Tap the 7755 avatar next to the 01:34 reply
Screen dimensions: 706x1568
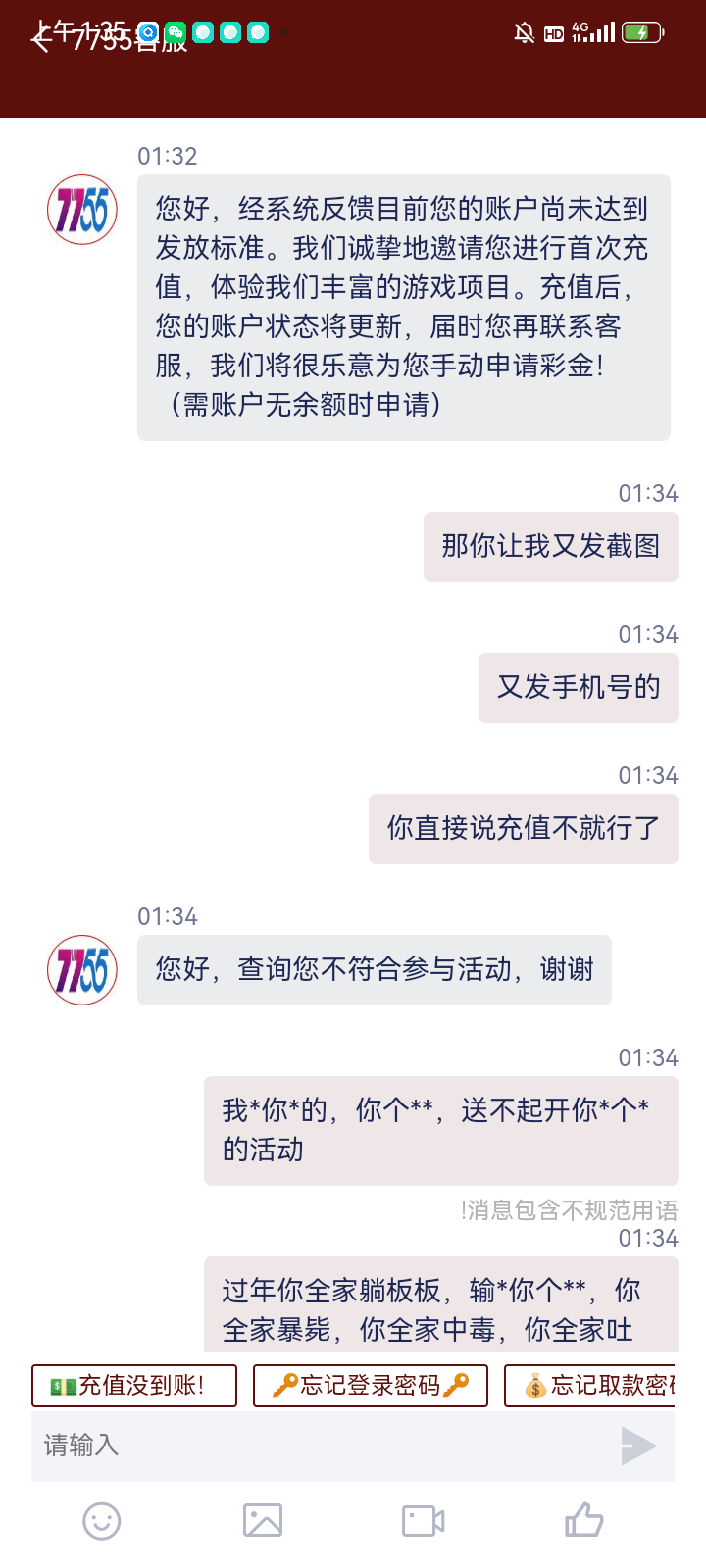click(80, 970)
